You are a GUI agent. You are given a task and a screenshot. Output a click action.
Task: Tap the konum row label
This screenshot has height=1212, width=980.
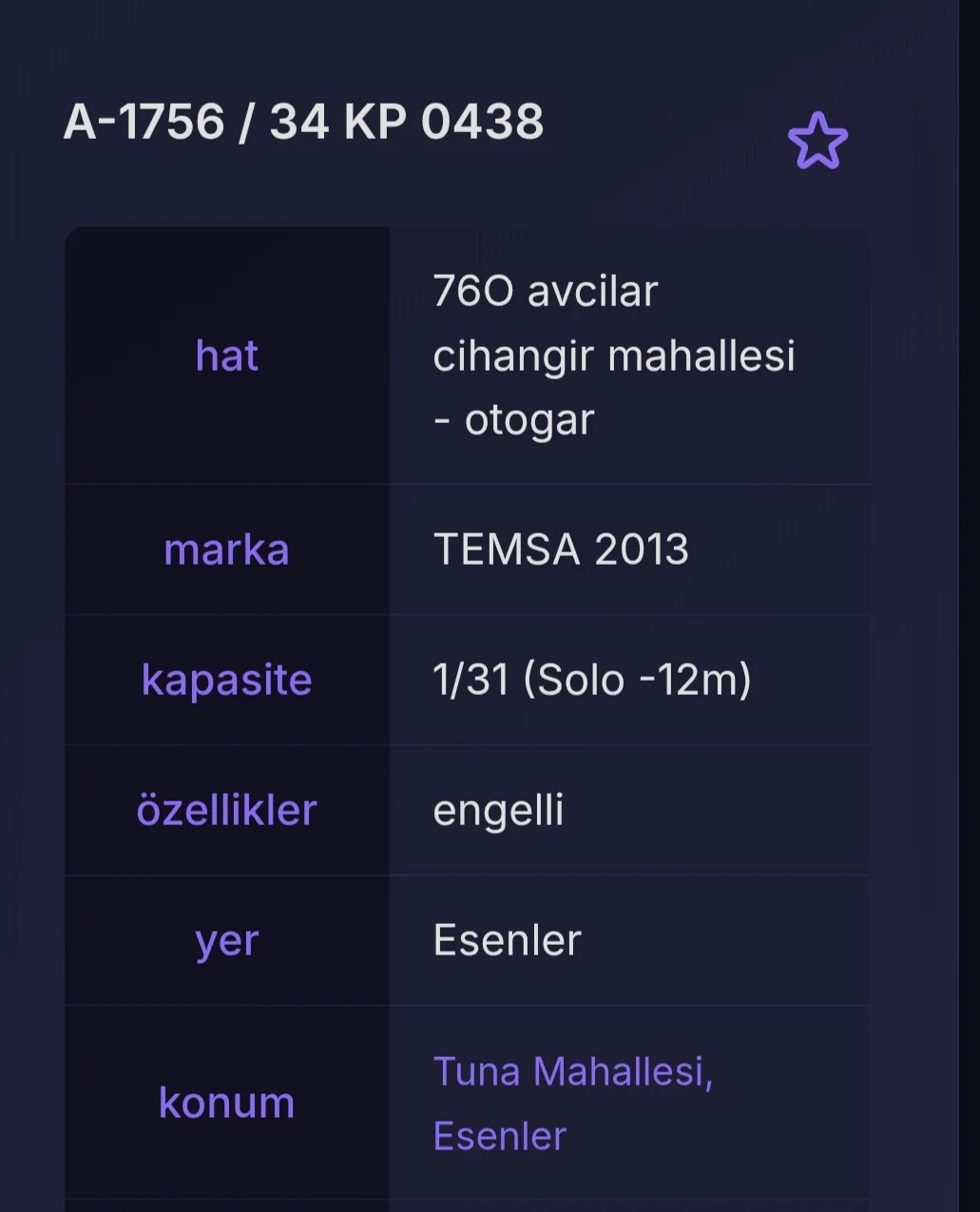point(227,1103)
